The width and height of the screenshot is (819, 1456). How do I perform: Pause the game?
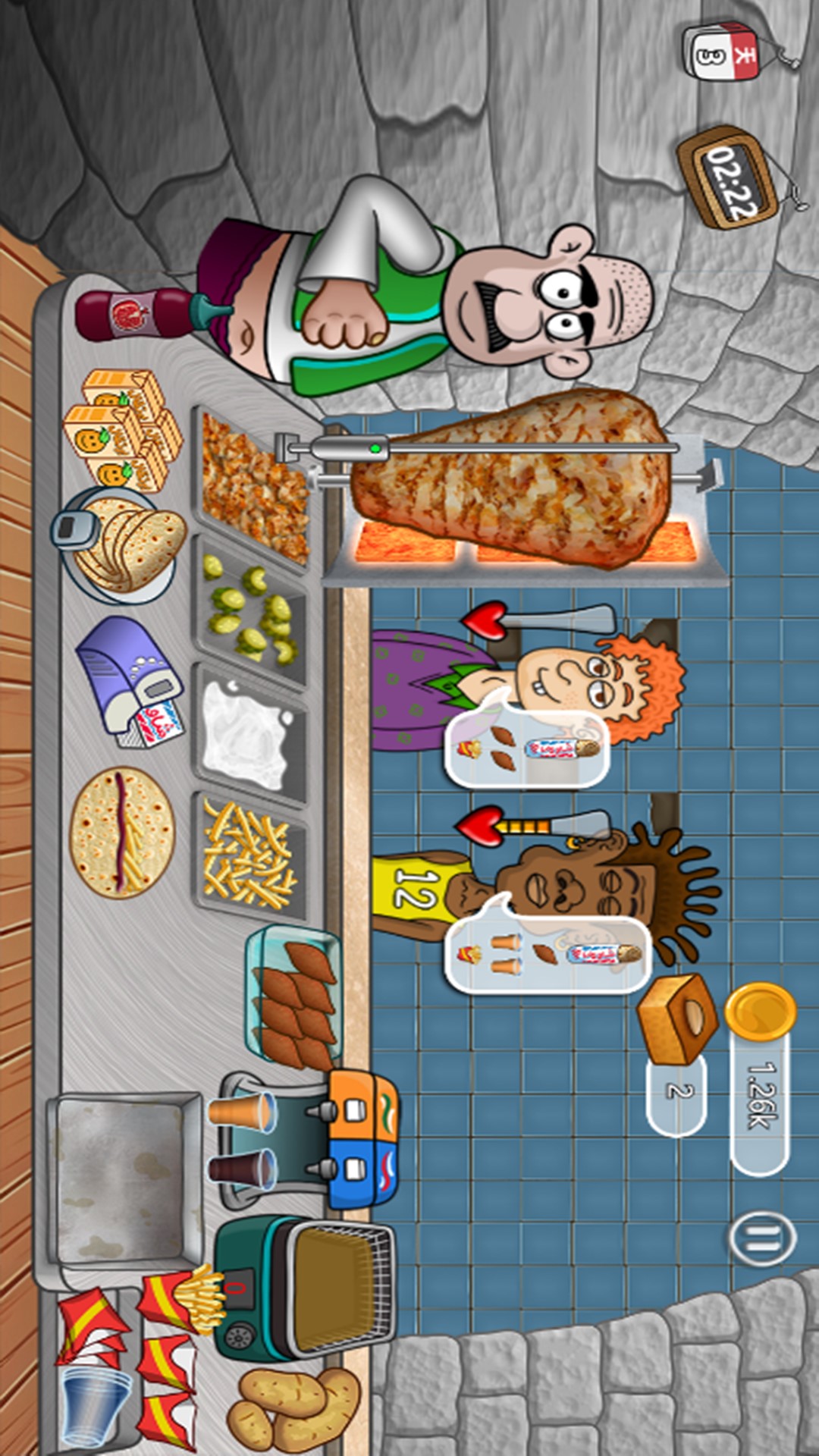tap(761, 1239)
